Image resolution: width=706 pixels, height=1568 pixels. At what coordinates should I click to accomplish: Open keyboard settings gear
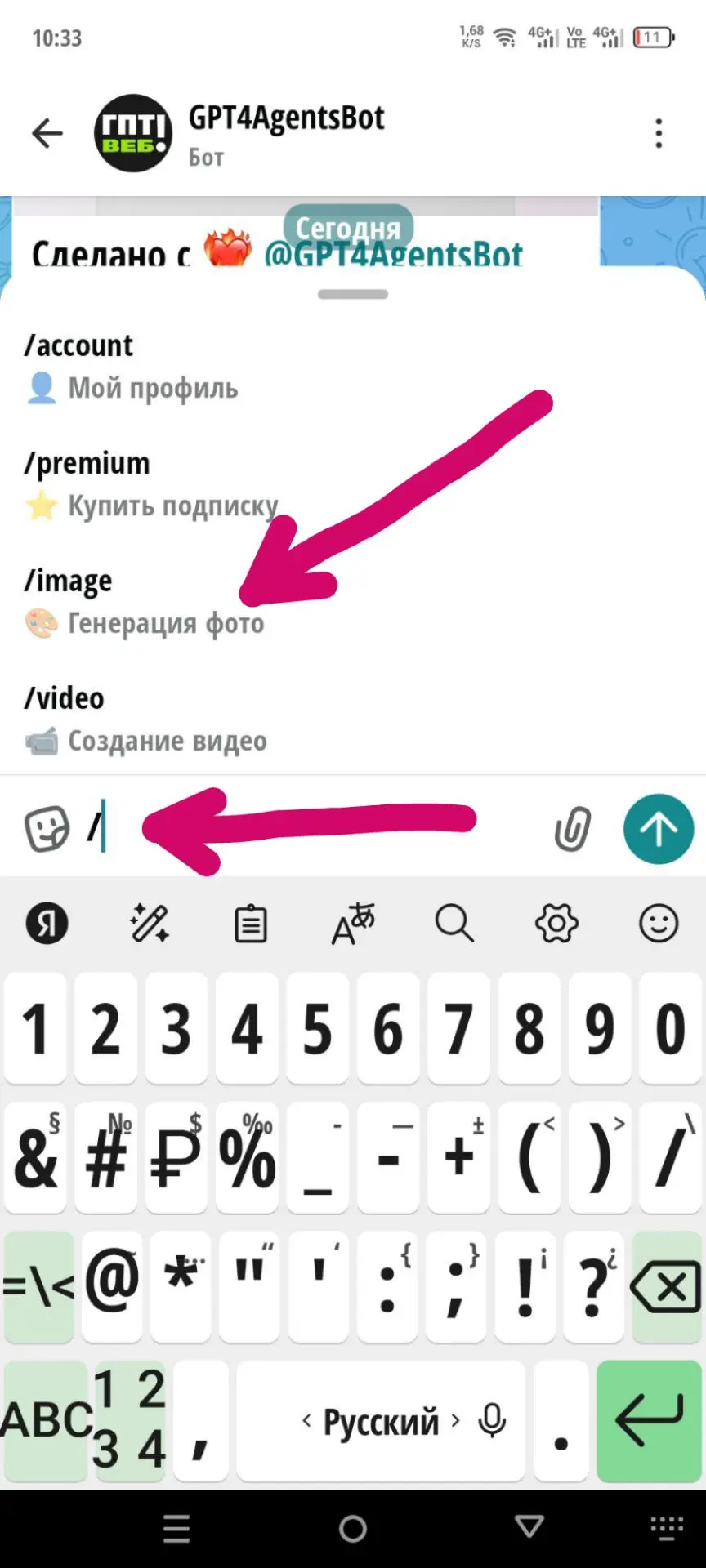pos(556,924)
